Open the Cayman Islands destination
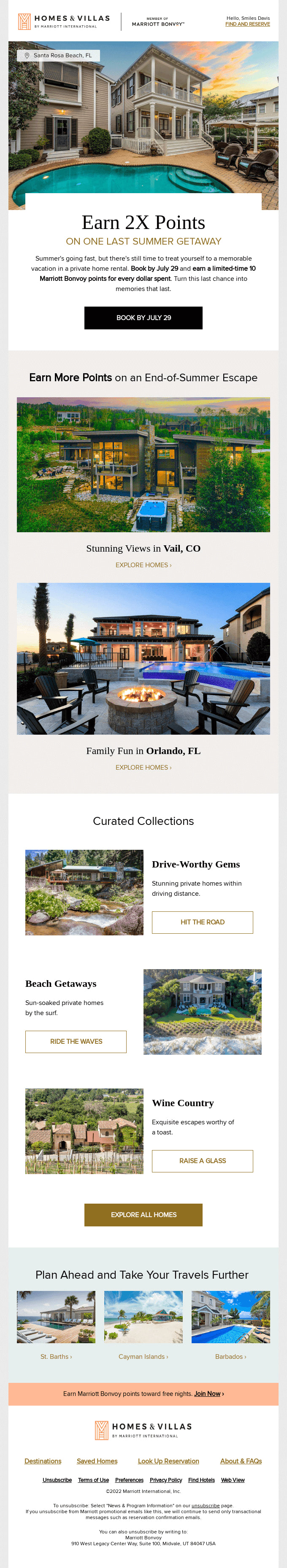This screenshot has height=1568, width=287. 143,1356
